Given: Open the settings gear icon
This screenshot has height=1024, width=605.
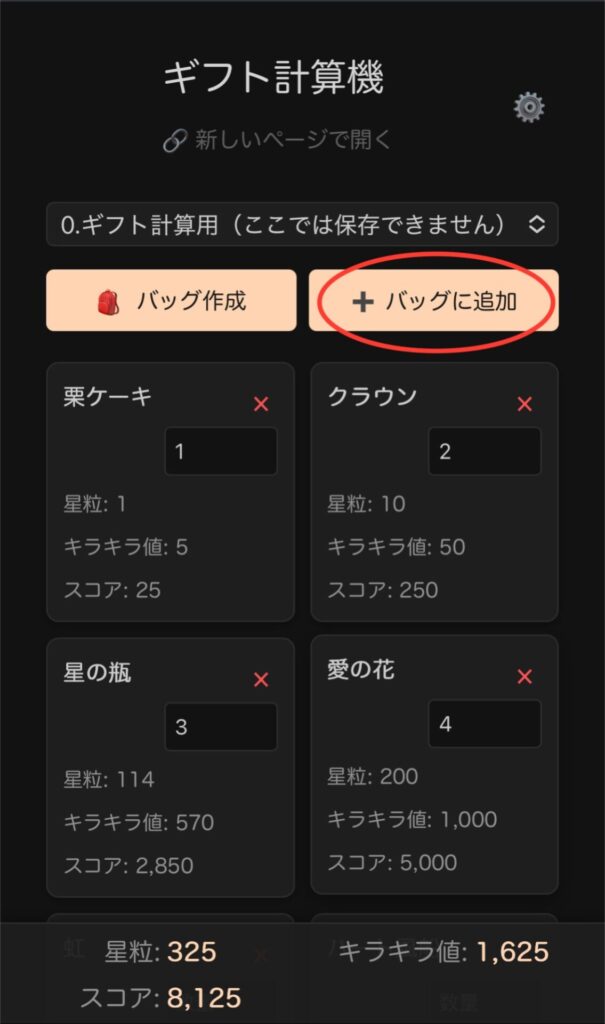Looking at the screenshot, I should [529, 107].
